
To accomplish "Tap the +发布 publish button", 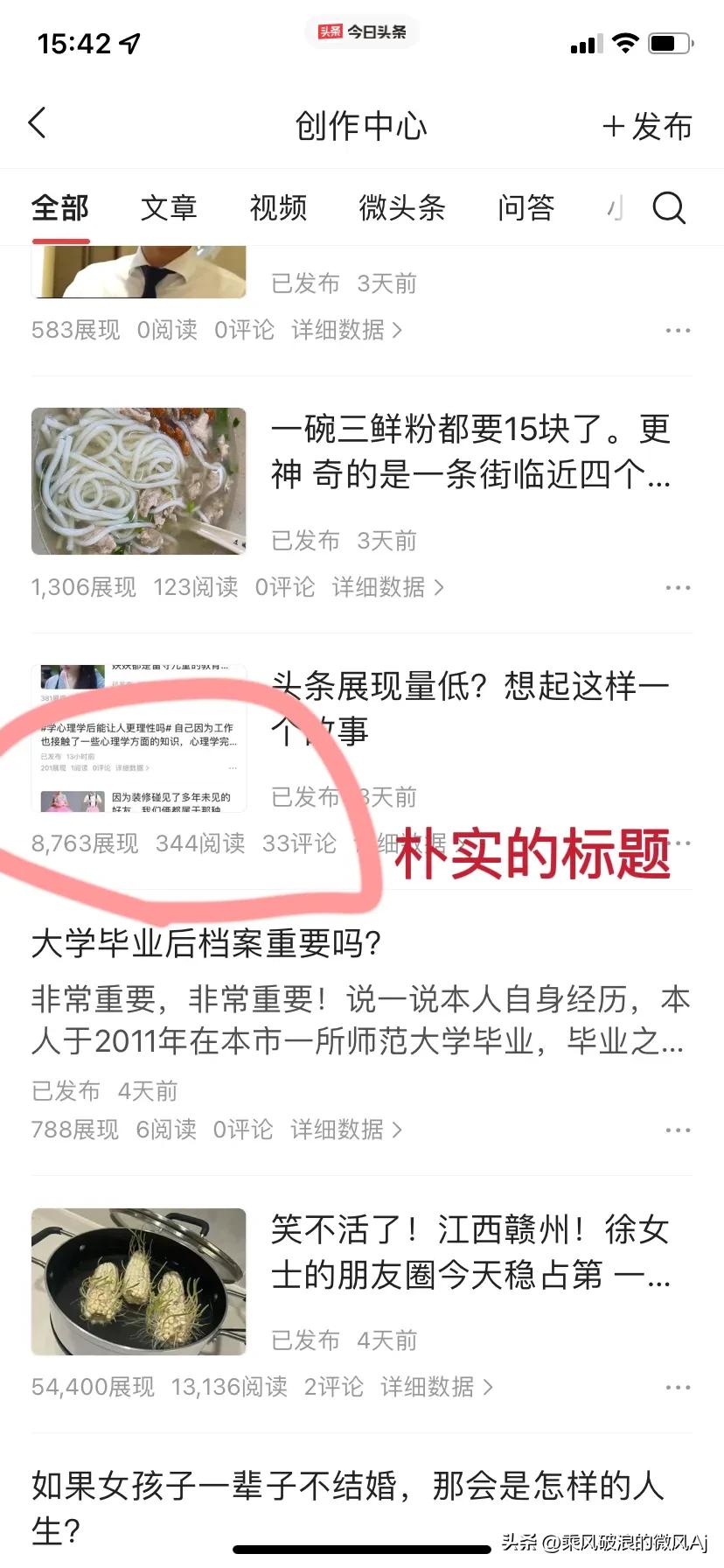I will click(x=647, y=126).
